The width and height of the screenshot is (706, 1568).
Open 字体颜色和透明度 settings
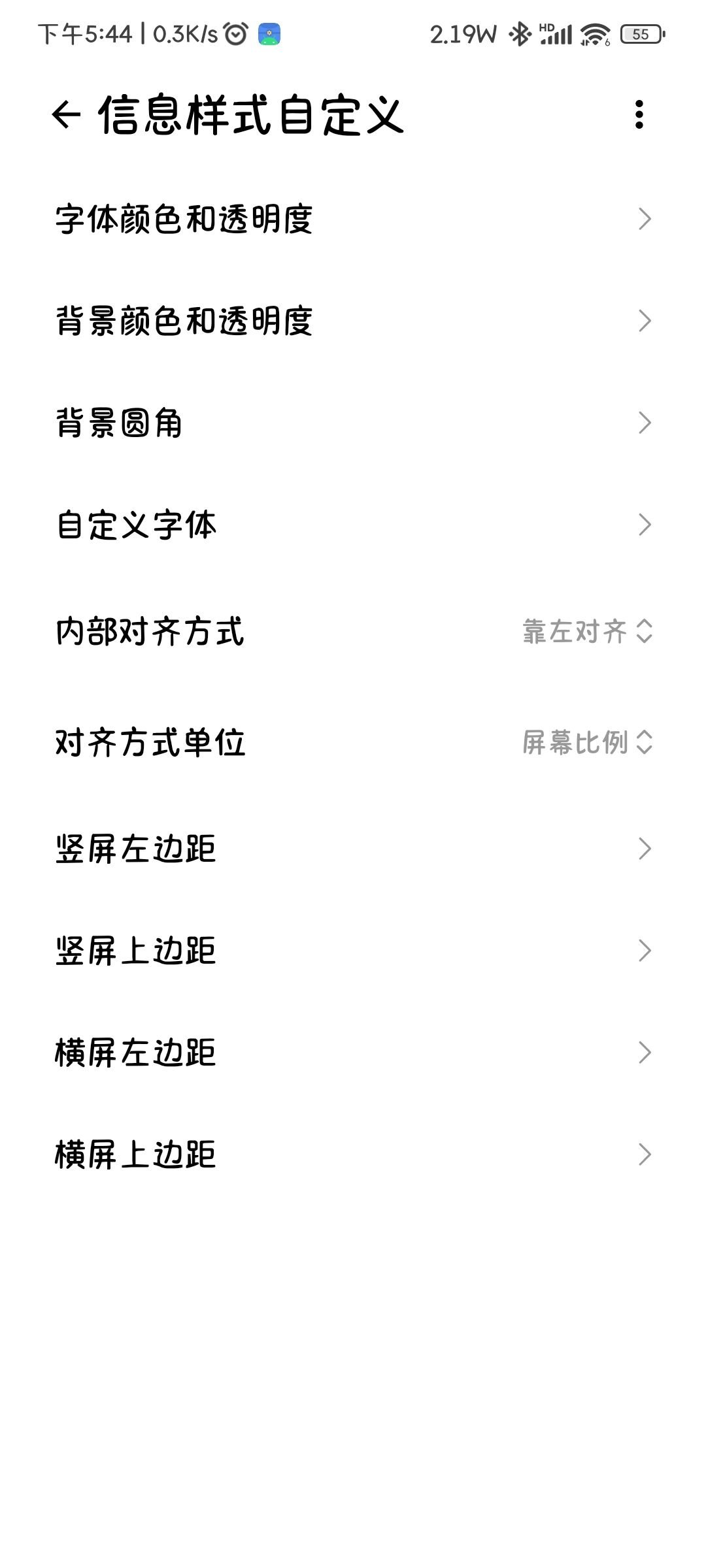tap(353, 219)
